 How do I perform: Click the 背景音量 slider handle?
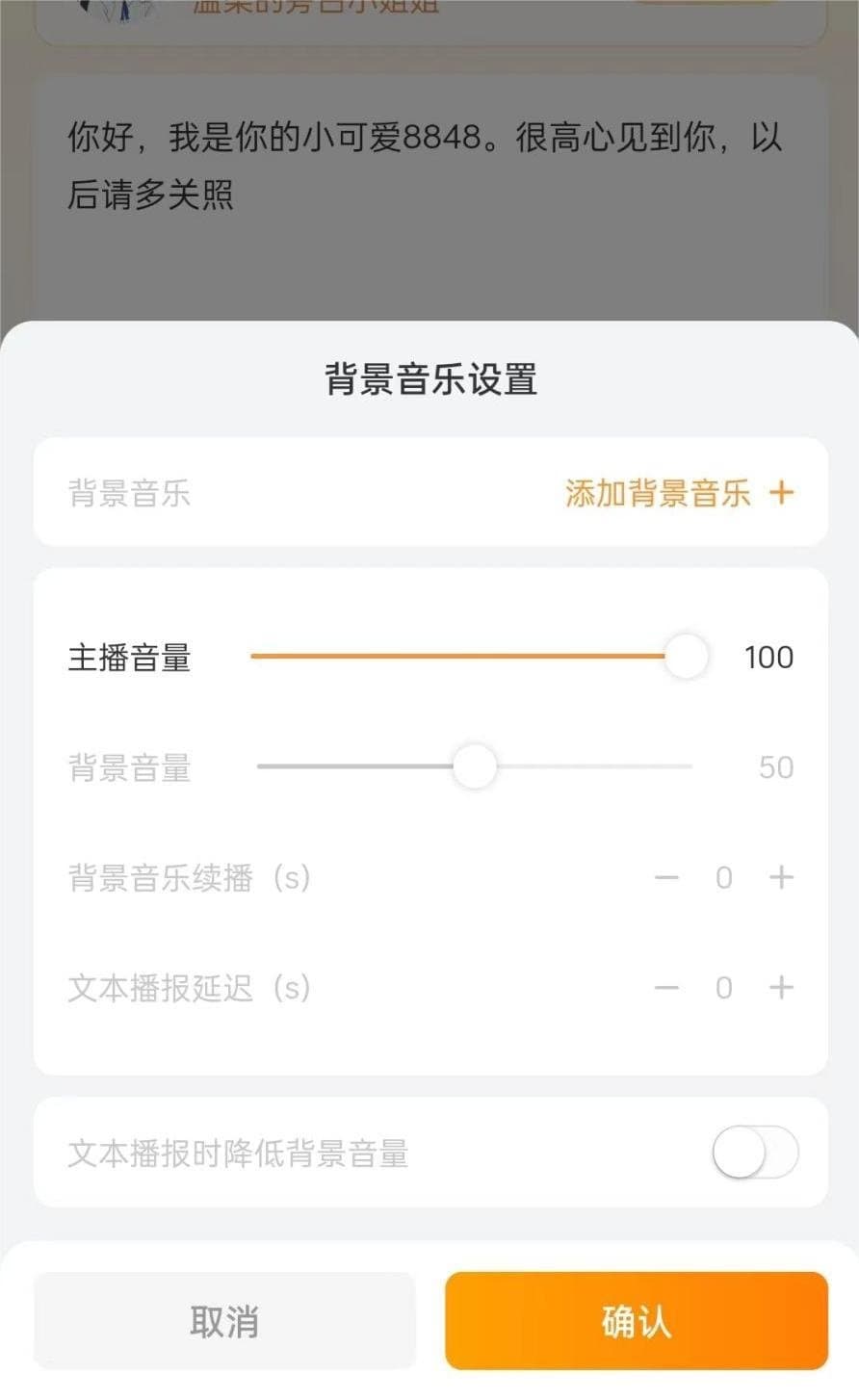click(x=475, y=767)
